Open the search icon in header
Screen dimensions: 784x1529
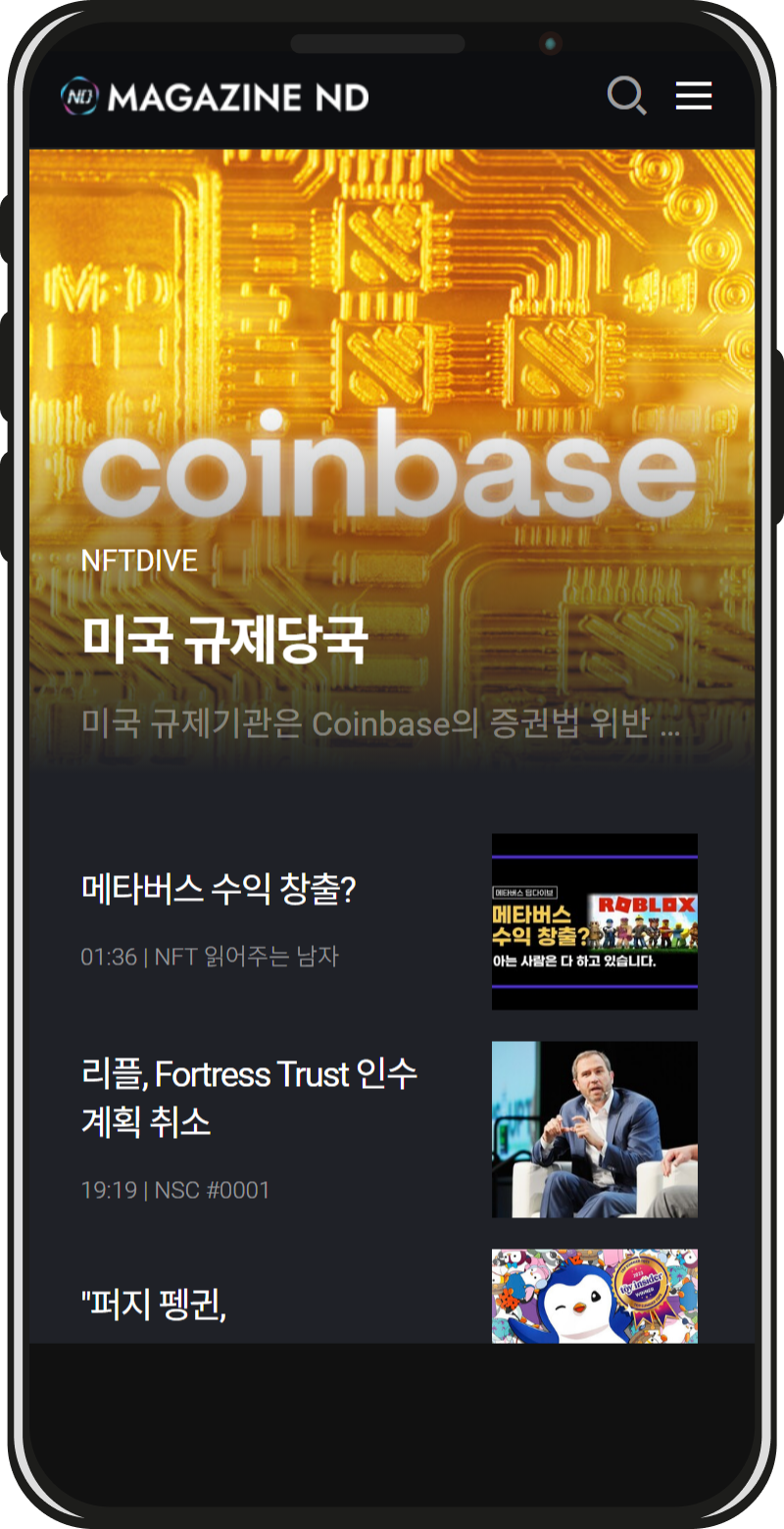tap(626, 96)
